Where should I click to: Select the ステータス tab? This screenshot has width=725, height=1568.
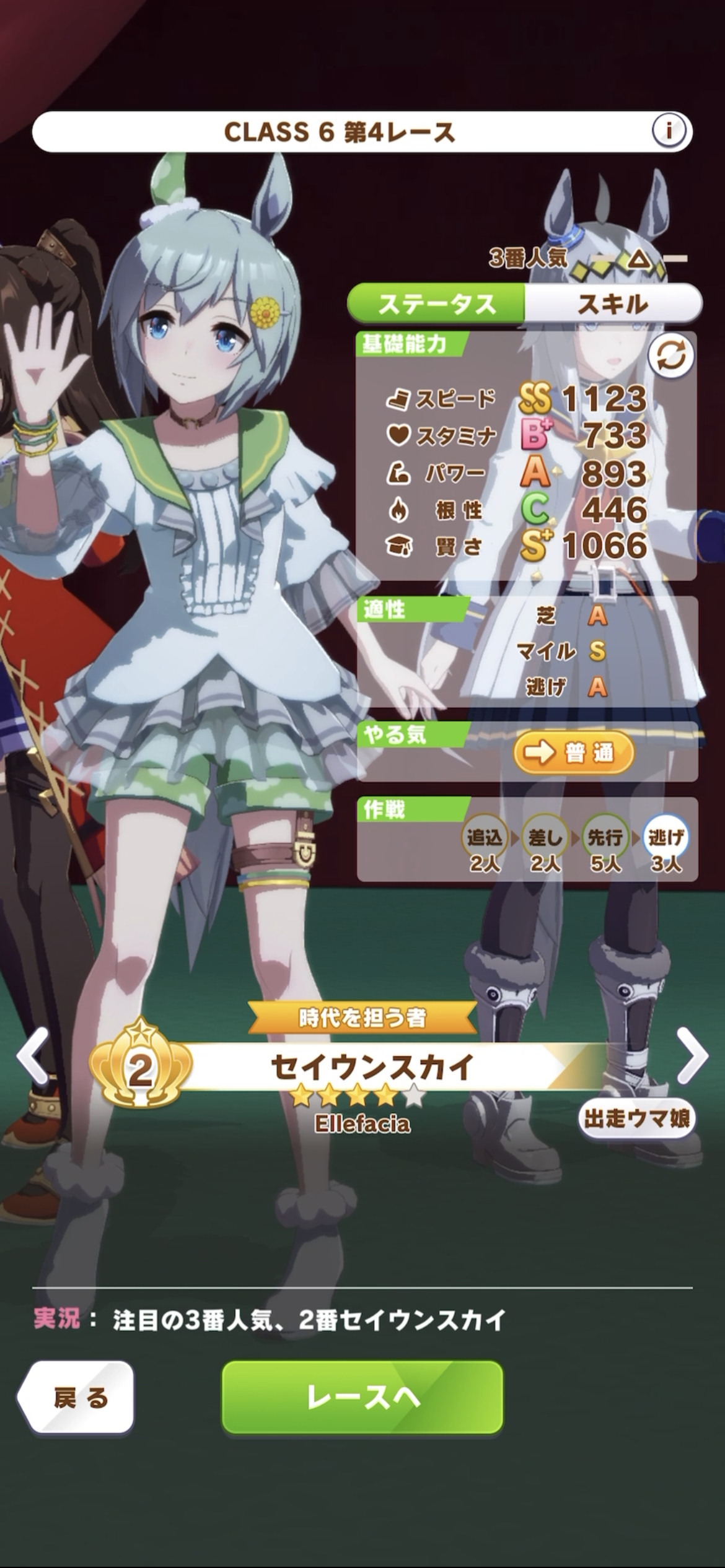[436, 303]
